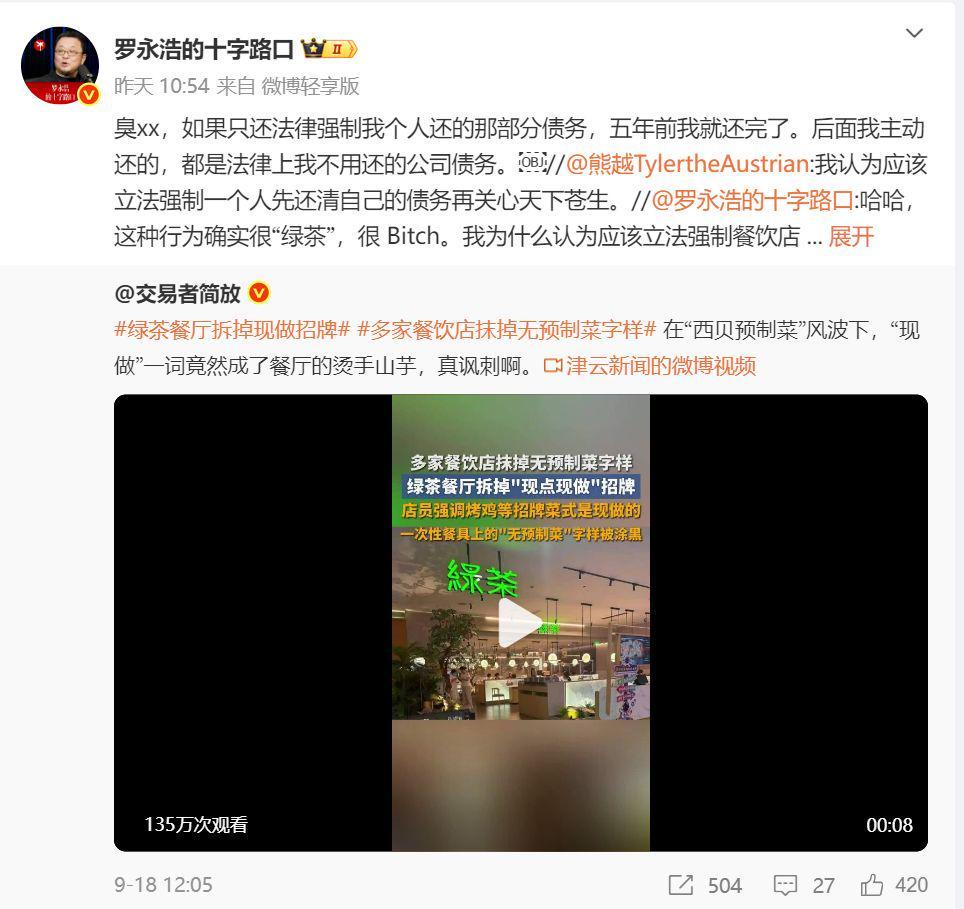Play the embedded video
The height and width of the screenshot is (909, 964).
point(520,622)
